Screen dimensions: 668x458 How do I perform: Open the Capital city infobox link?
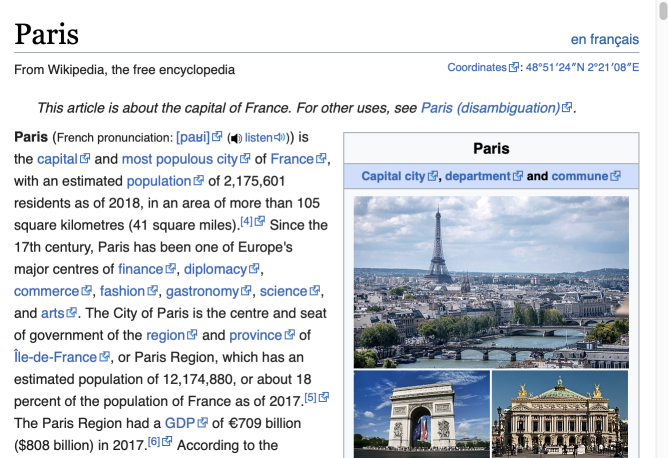click(393, 176)
